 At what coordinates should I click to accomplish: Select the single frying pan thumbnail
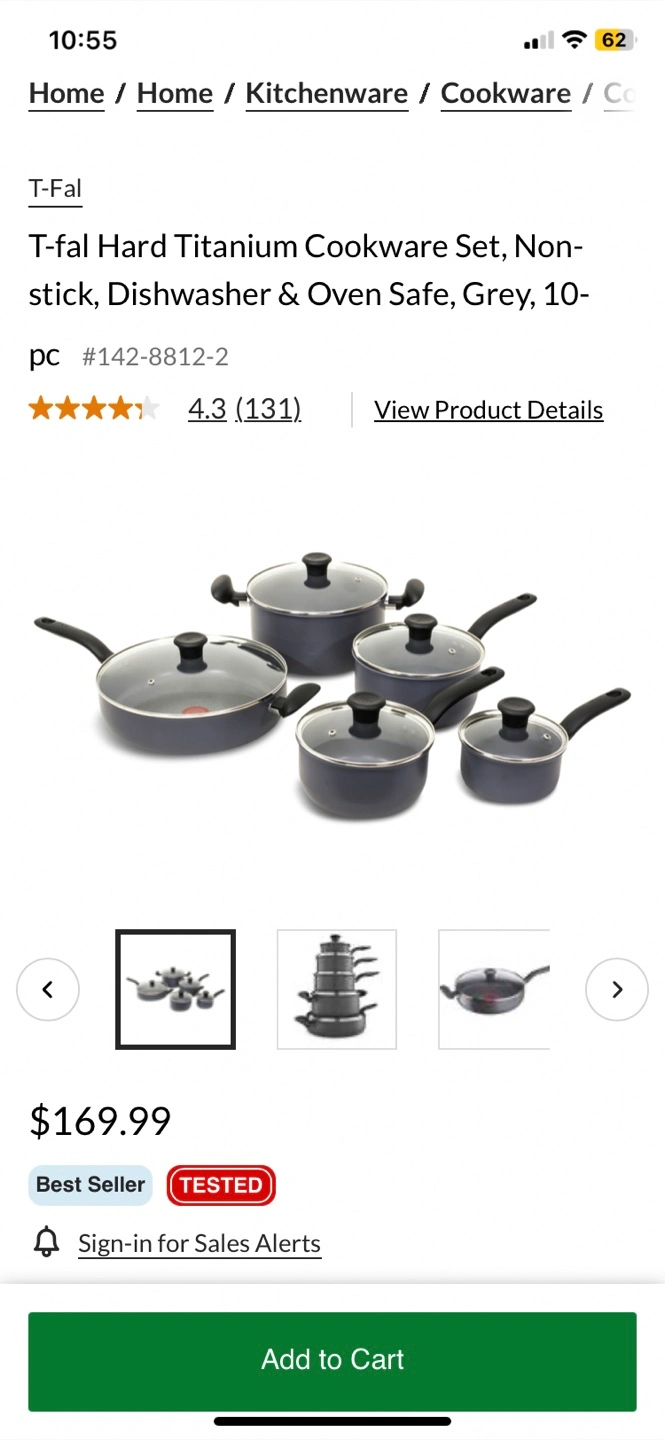(494, 989)
